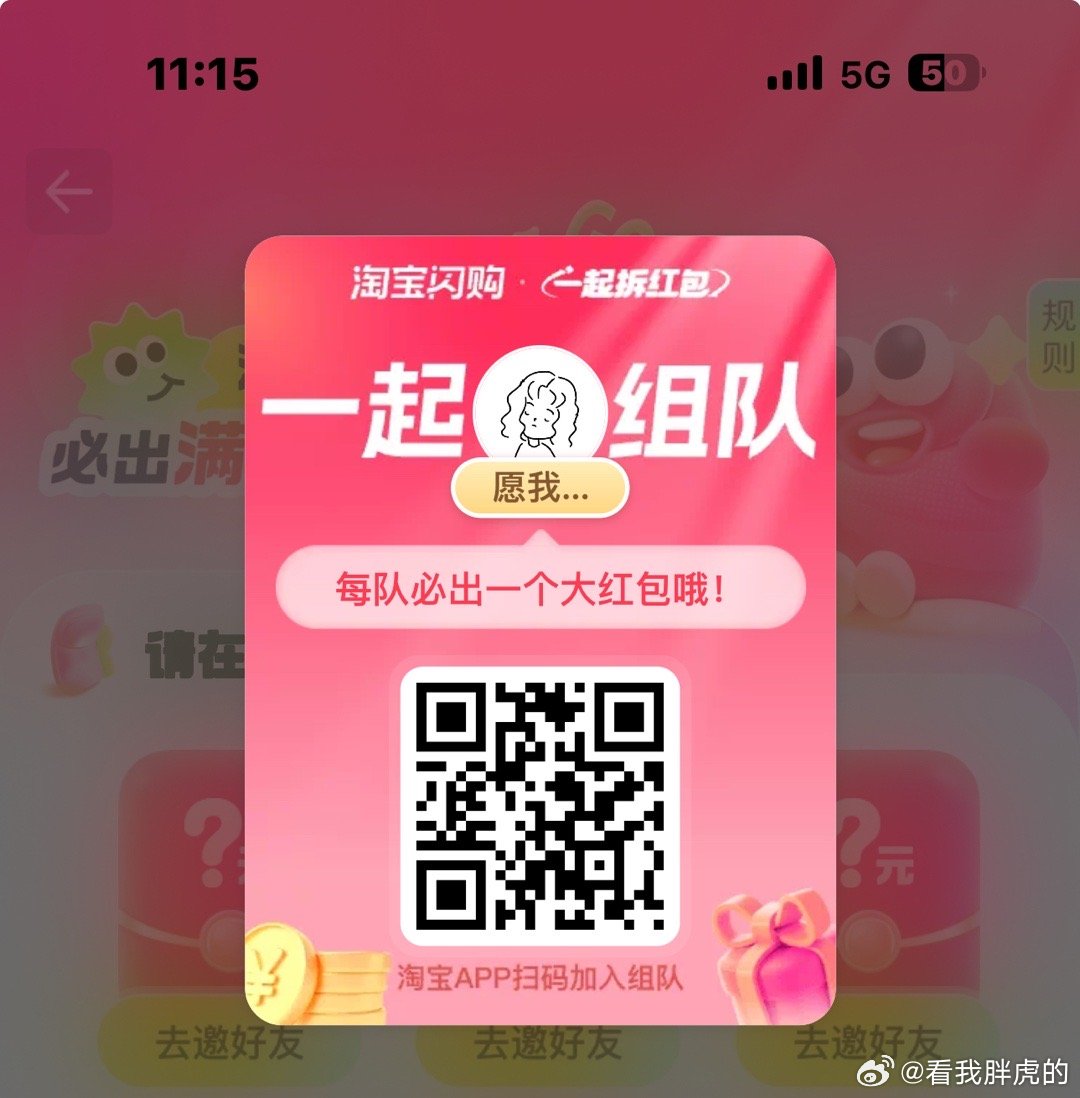Viewport: 1080px width, 1098px height.
Task: Open the 规则 rules button
Action: coord(1056,334)
